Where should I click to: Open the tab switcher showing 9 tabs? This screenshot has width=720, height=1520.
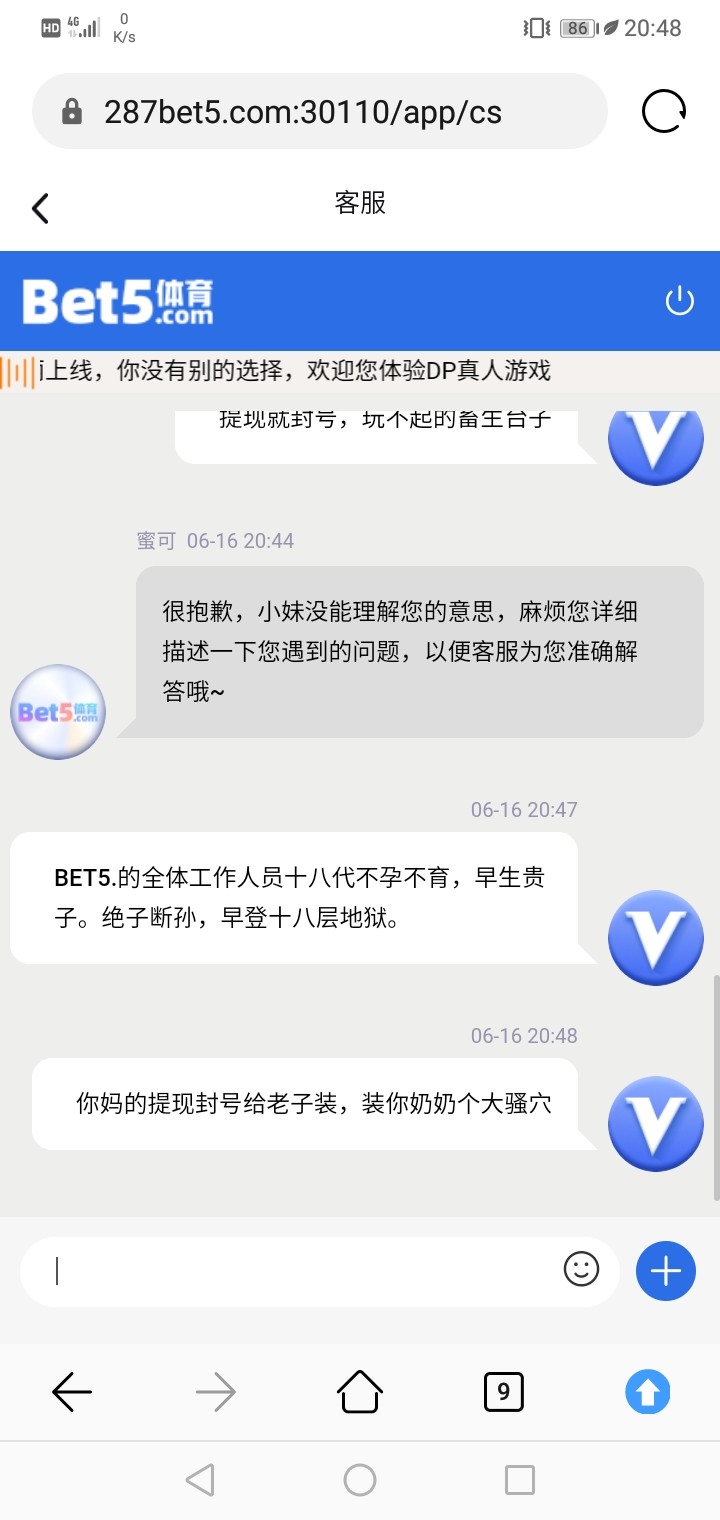(503, 1391)
